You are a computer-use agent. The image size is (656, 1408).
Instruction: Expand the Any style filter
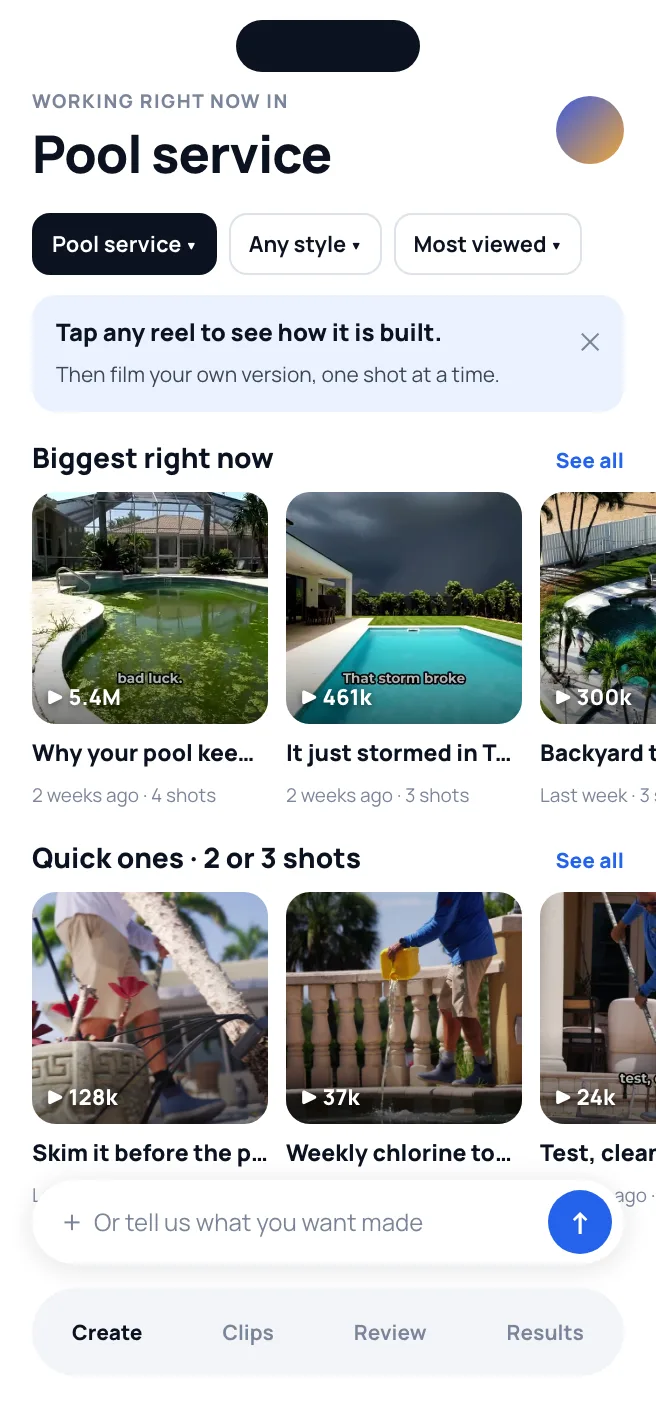(x=305, y=244)
